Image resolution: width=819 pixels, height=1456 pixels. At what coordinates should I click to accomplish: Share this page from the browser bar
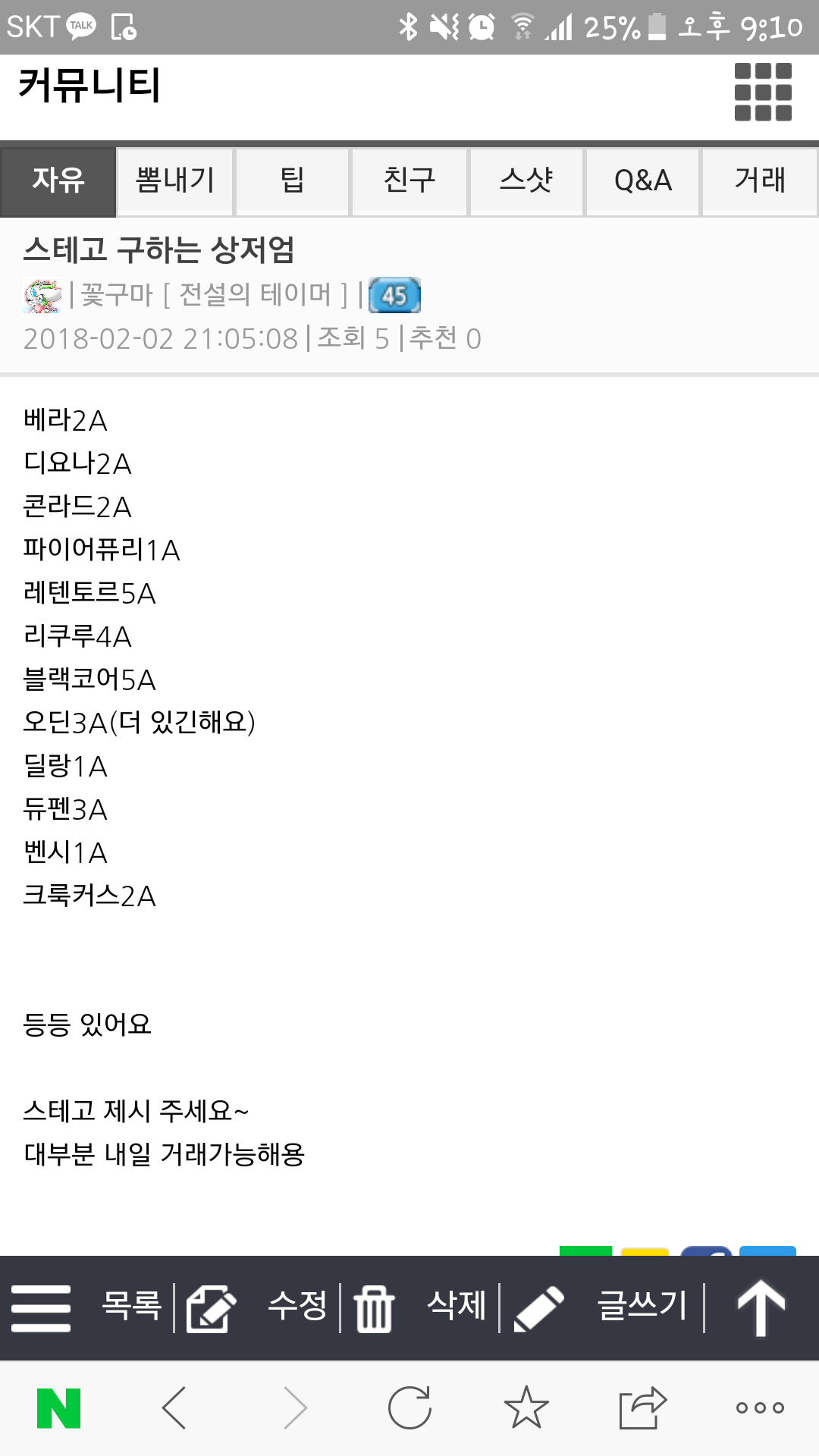(642, 1408)
